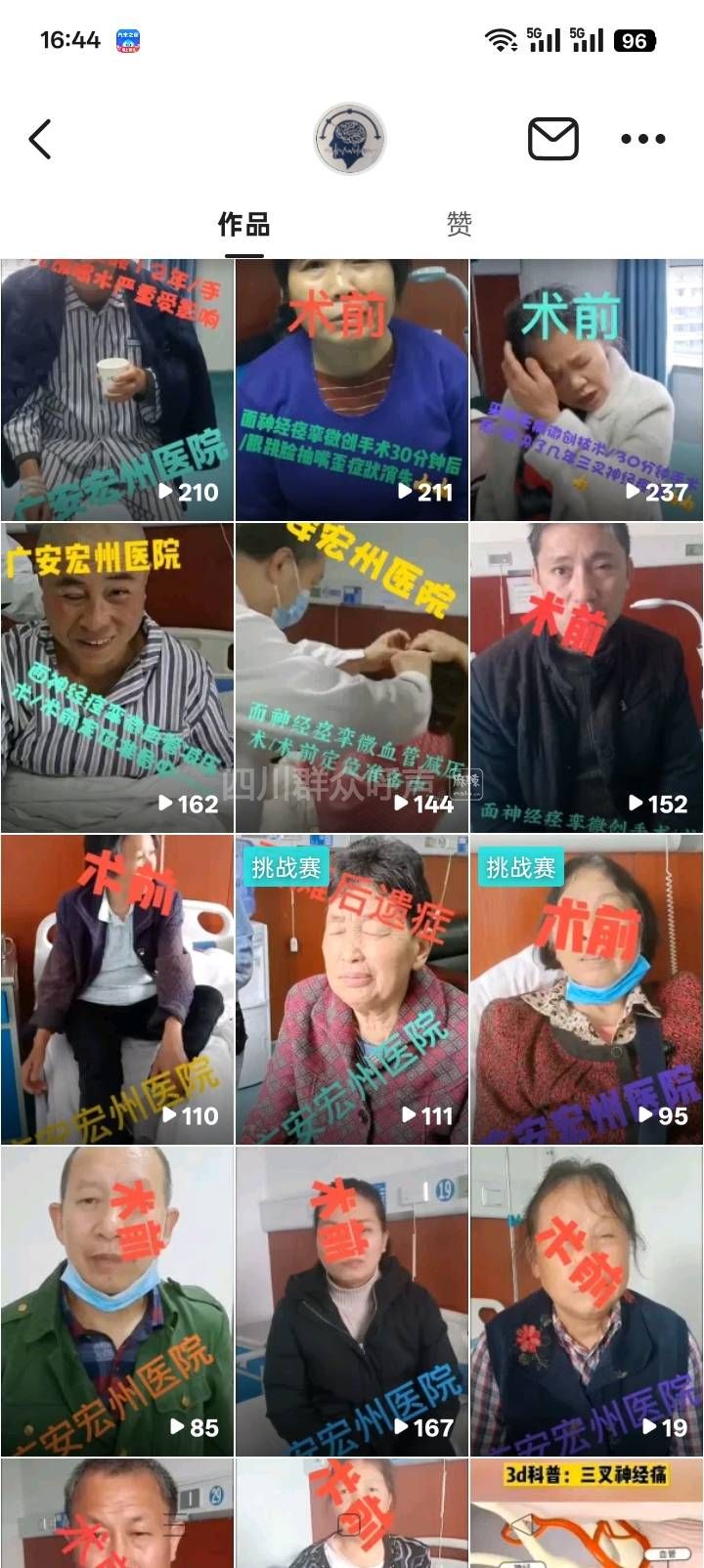Open the message envelope icon
This screenshot has width=704, height=1568.
(x=553, y=139)
